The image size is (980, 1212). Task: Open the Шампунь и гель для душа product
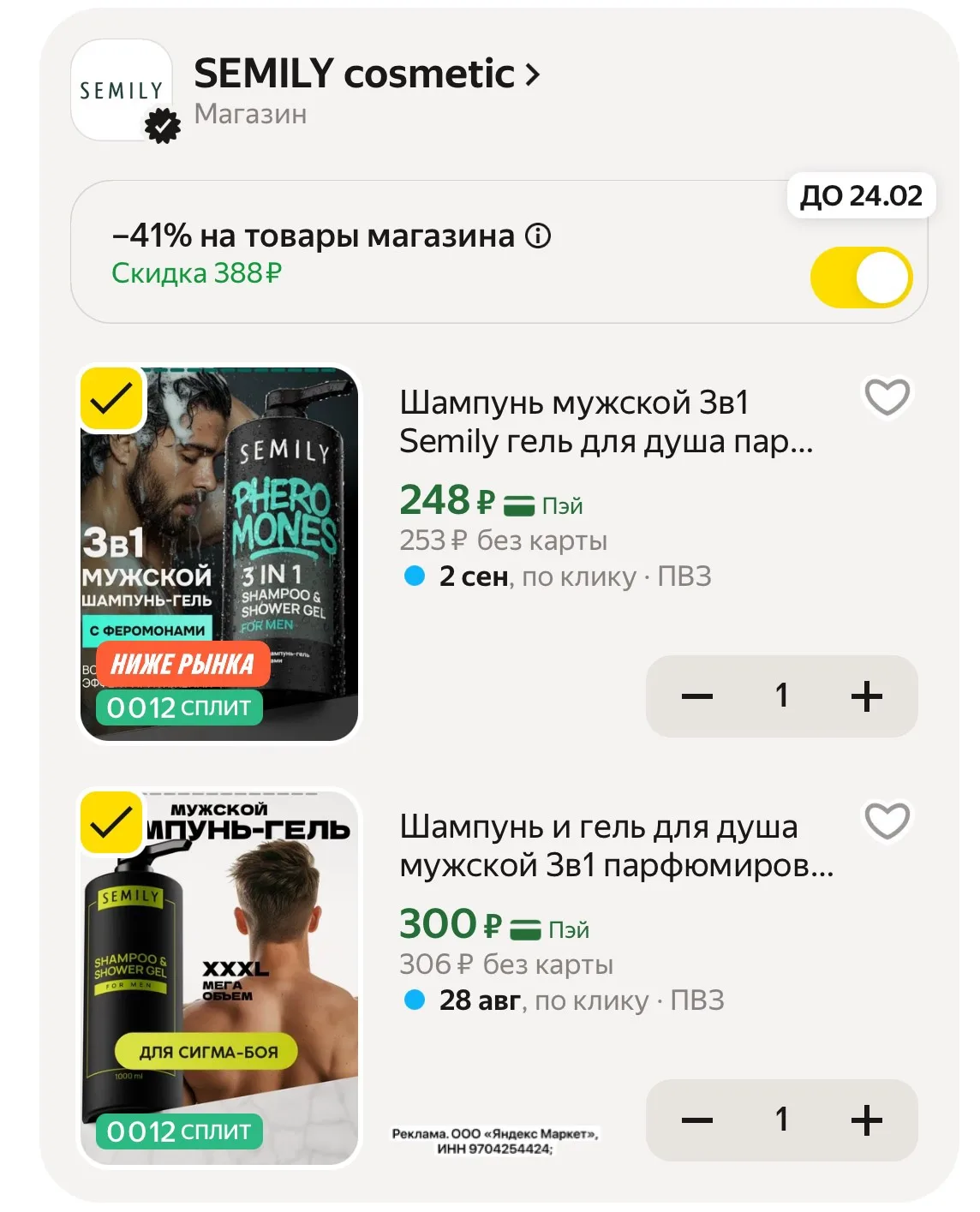[x=616, y=846]
